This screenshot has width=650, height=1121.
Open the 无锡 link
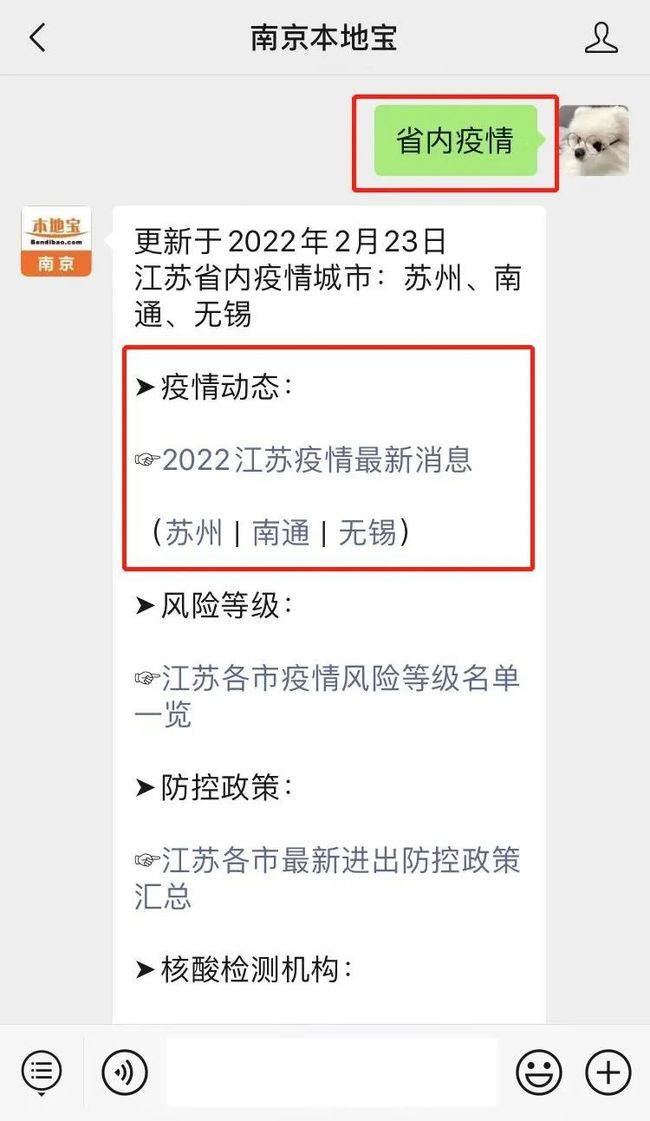[368, 533]
